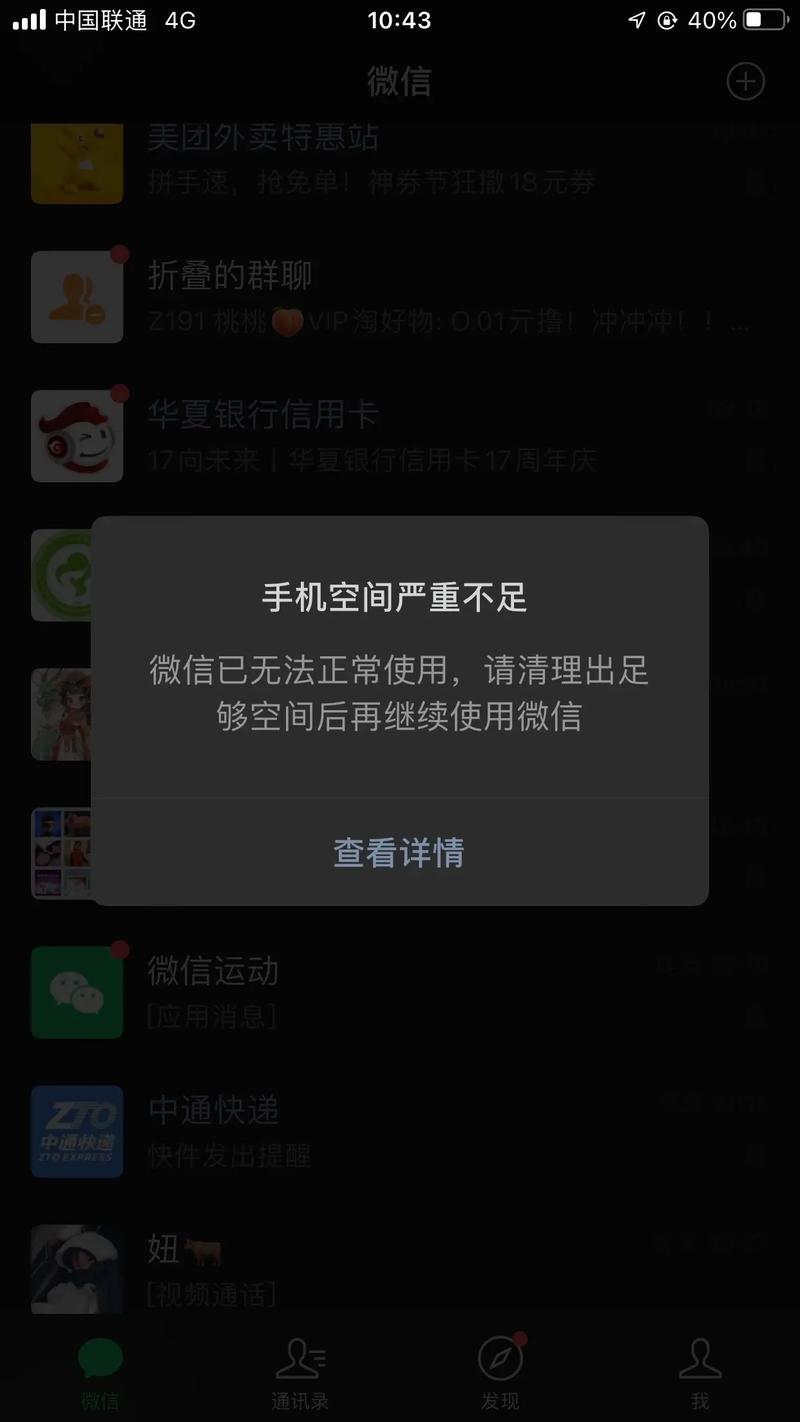The width and height of the screenshot is (800, 1422).
Task: Tap the Discover (发现) compass icon
Action: (499, 1358)
